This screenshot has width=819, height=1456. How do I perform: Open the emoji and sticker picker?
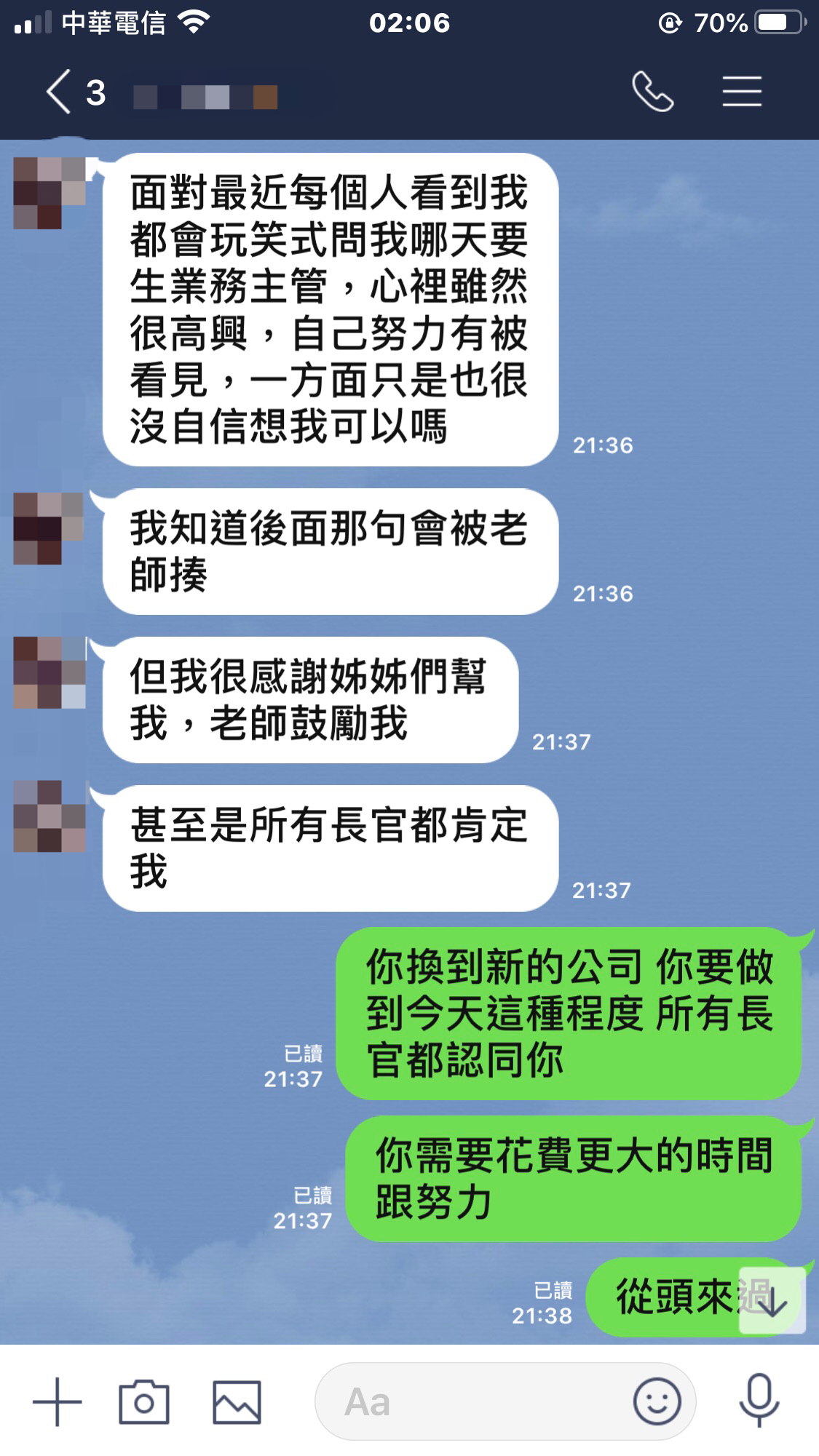[657, 1401]
